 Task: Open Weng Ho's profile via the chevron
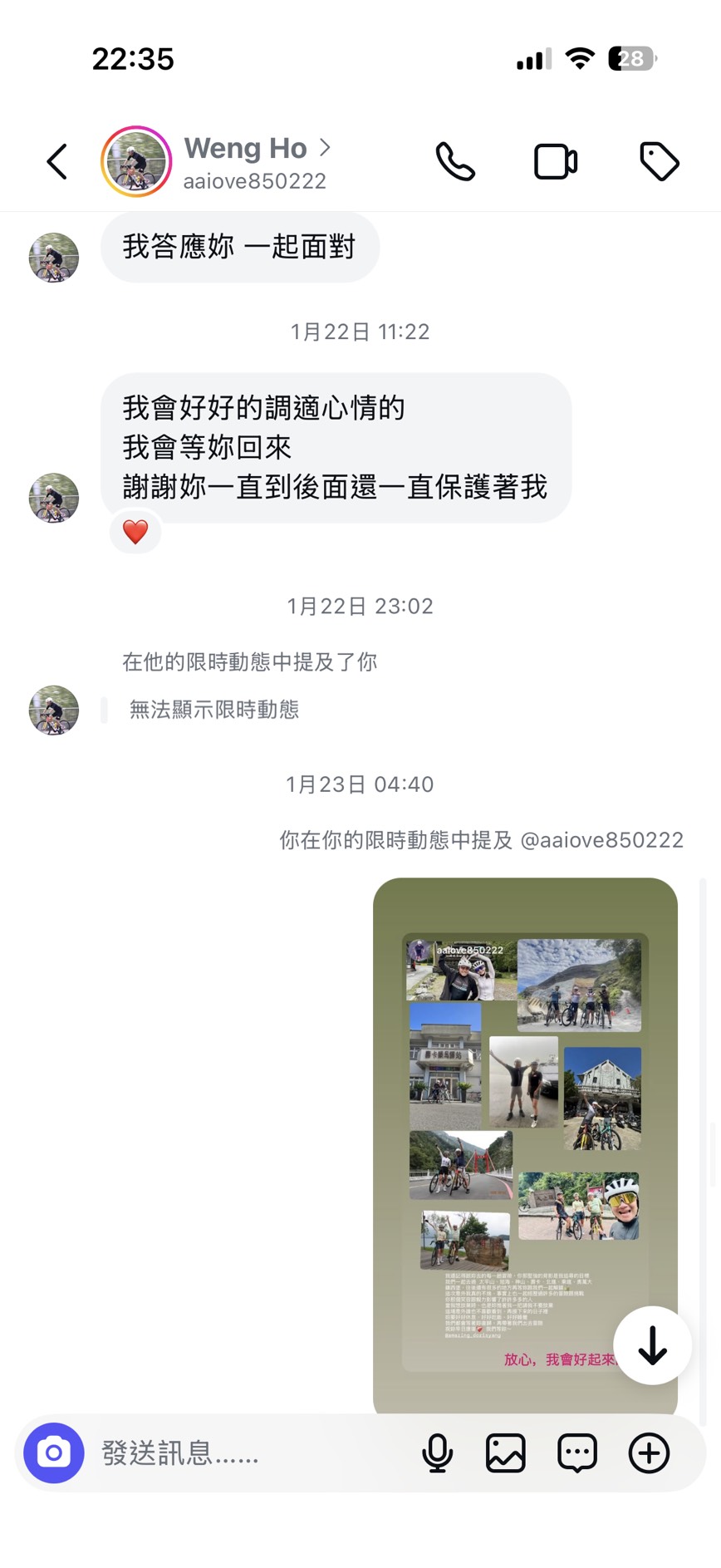[325, 147]
